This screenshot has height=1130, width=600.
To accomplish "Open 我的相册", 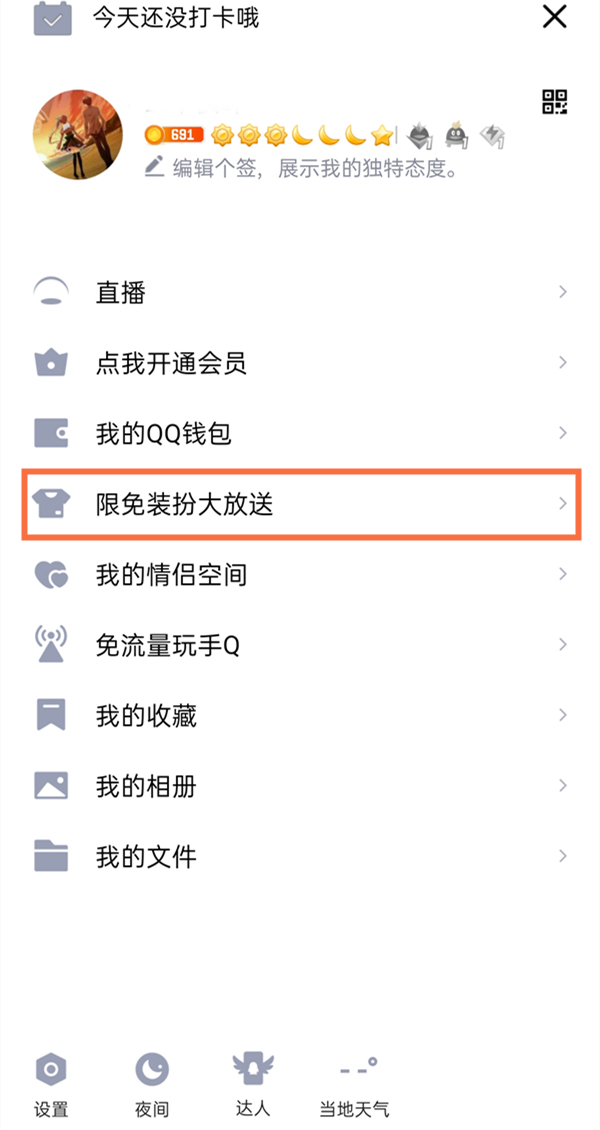I will pyautogui.click(x=300, y=786).
